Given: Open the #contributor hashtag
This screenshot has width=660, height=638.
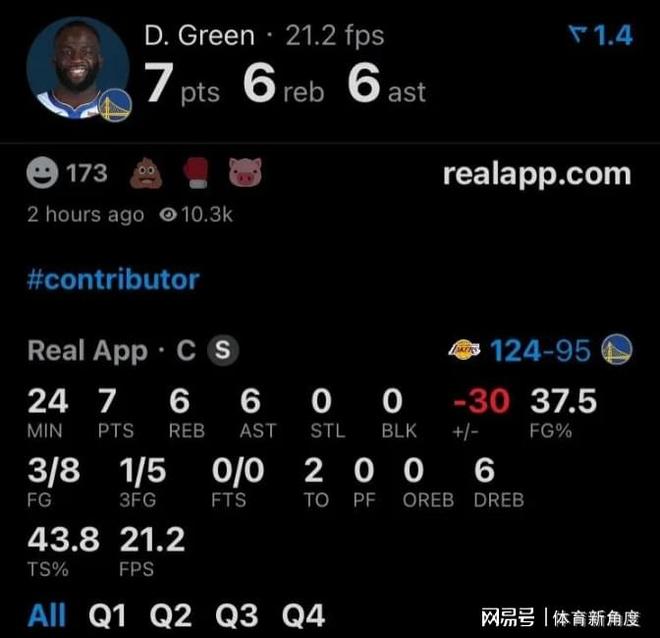Looking at the screenshot, I should coord(112,279).
